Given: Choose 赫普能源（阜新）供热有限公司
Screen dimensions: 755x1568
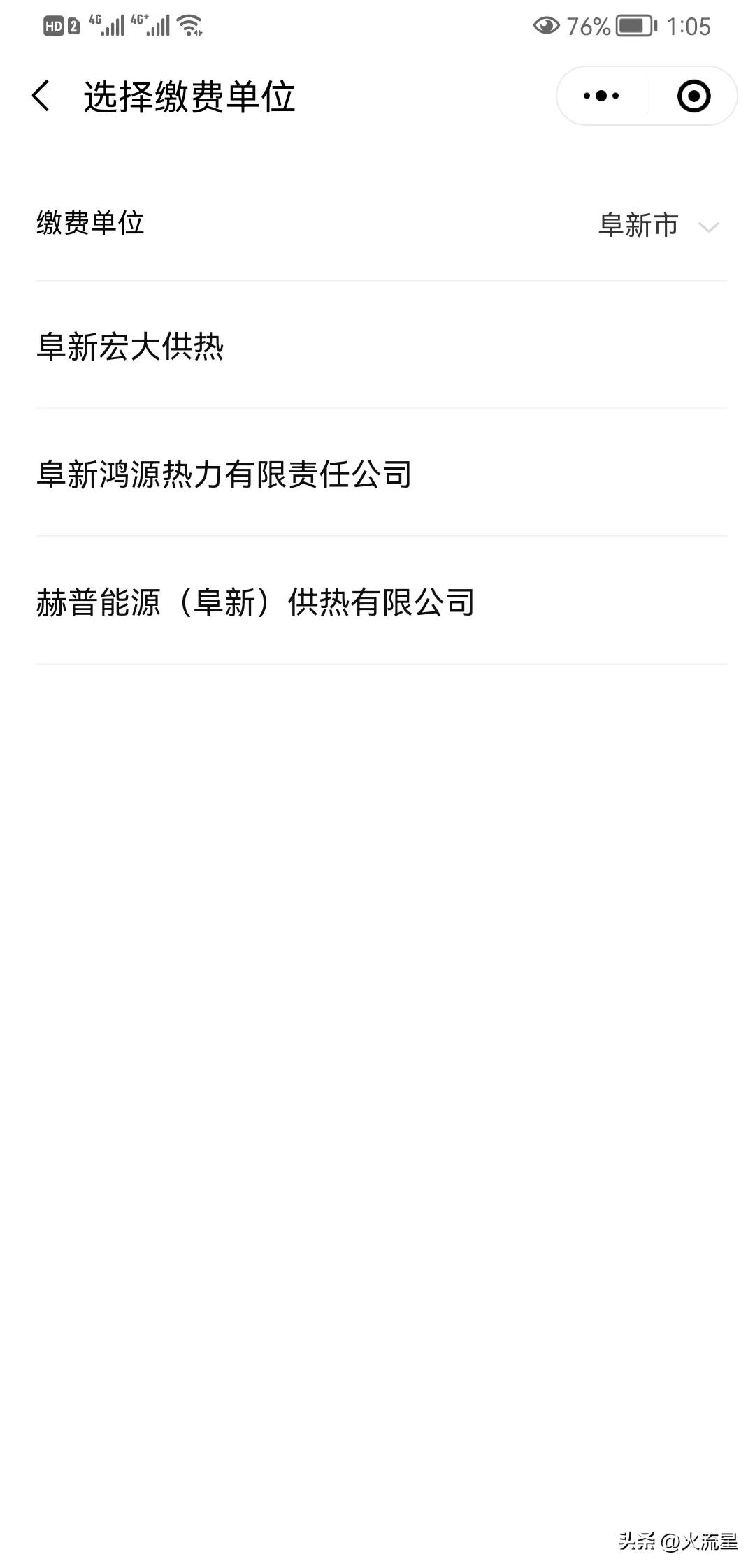Looking at the screenshot, I should click(x=255, y=601).
